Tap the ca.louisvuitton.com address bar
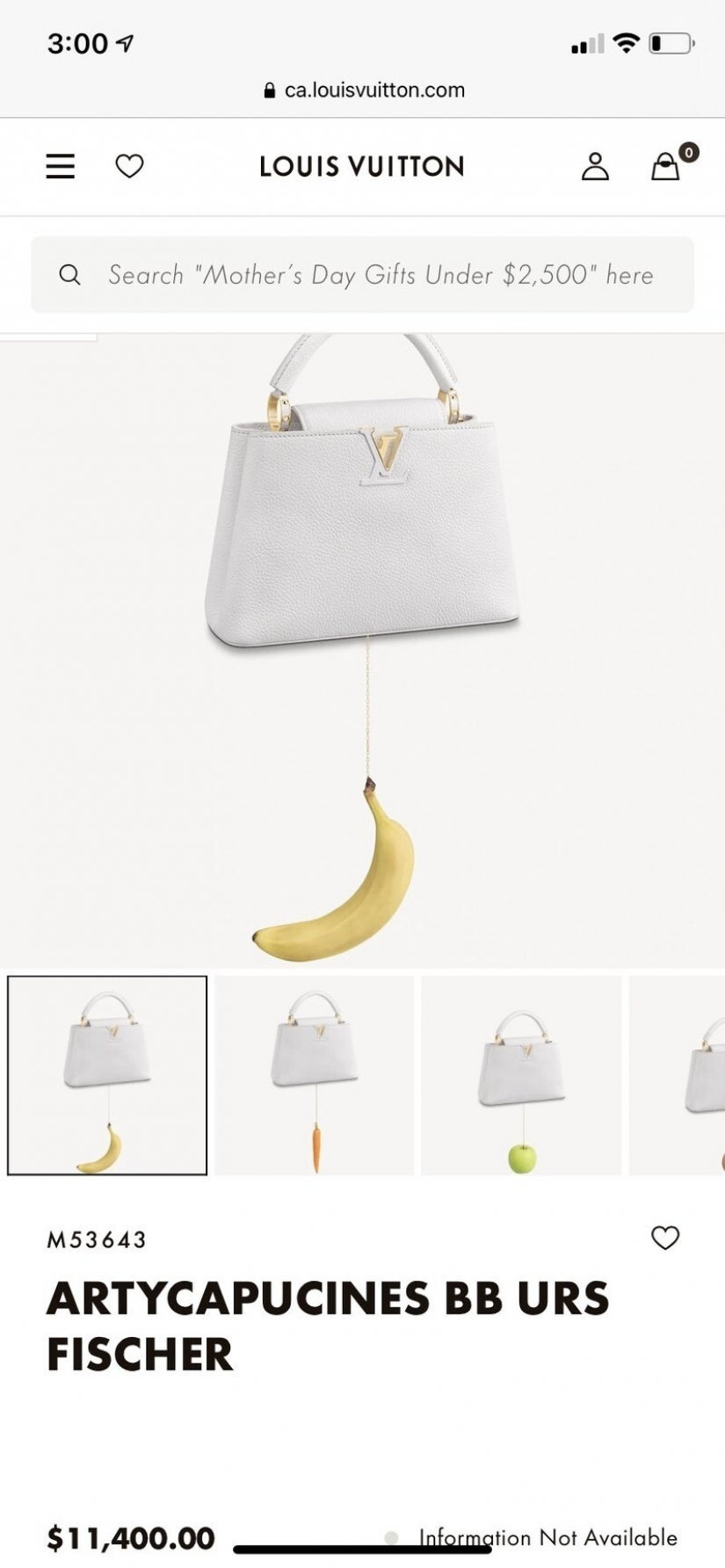 tap(364, 90)
